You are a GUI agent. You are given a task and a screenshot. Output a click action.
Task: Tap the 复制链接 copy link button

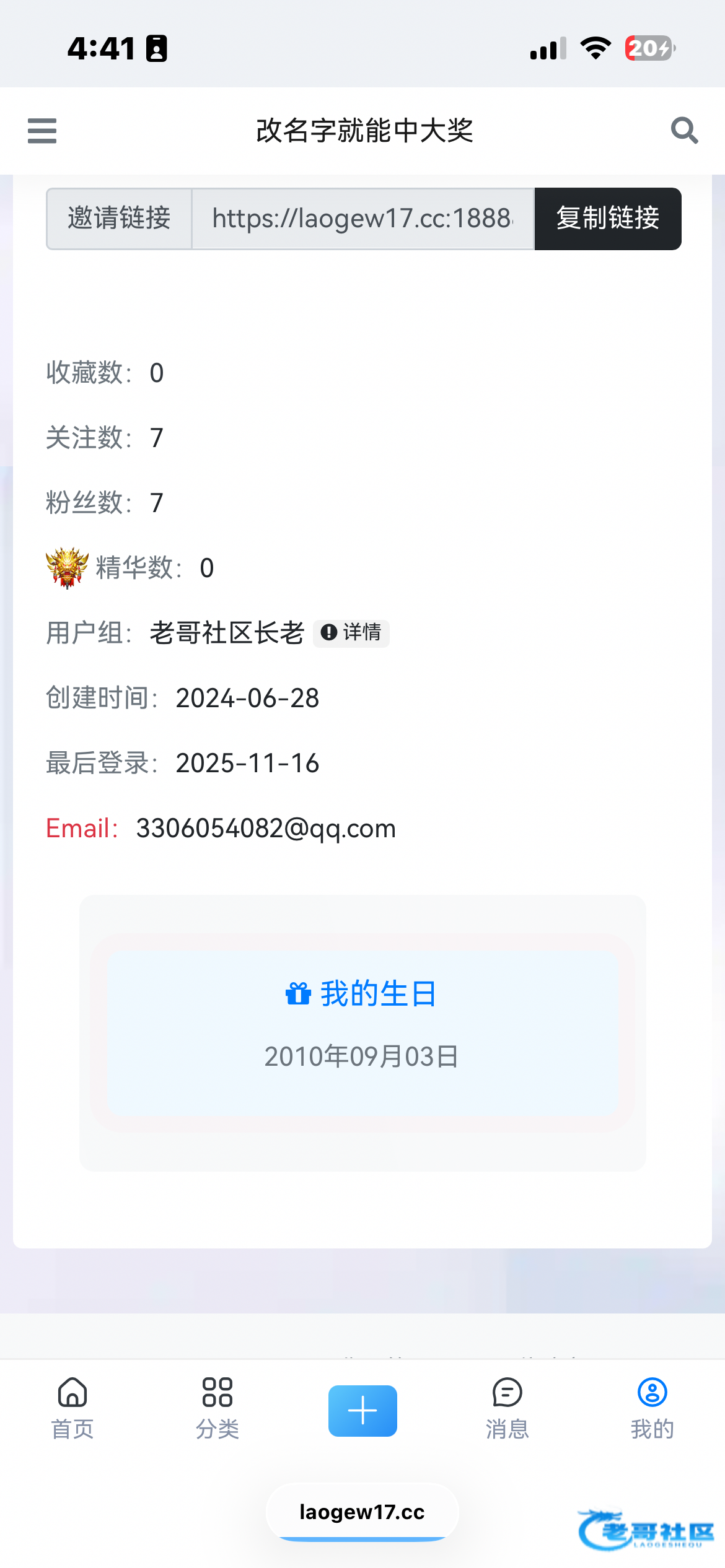click(x=607, y=219)
